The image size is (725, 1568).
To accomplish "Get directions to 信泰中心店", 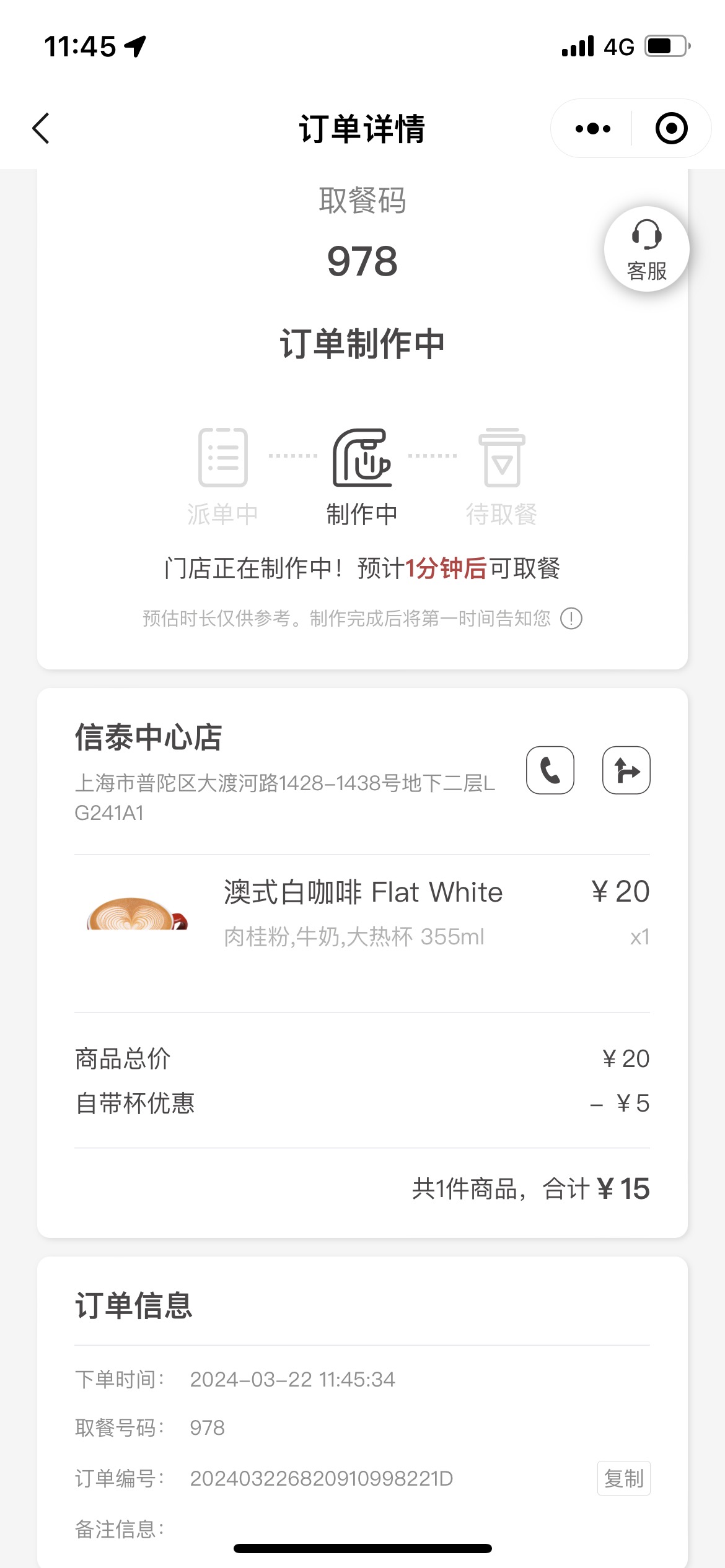I will tap(626, 770).
